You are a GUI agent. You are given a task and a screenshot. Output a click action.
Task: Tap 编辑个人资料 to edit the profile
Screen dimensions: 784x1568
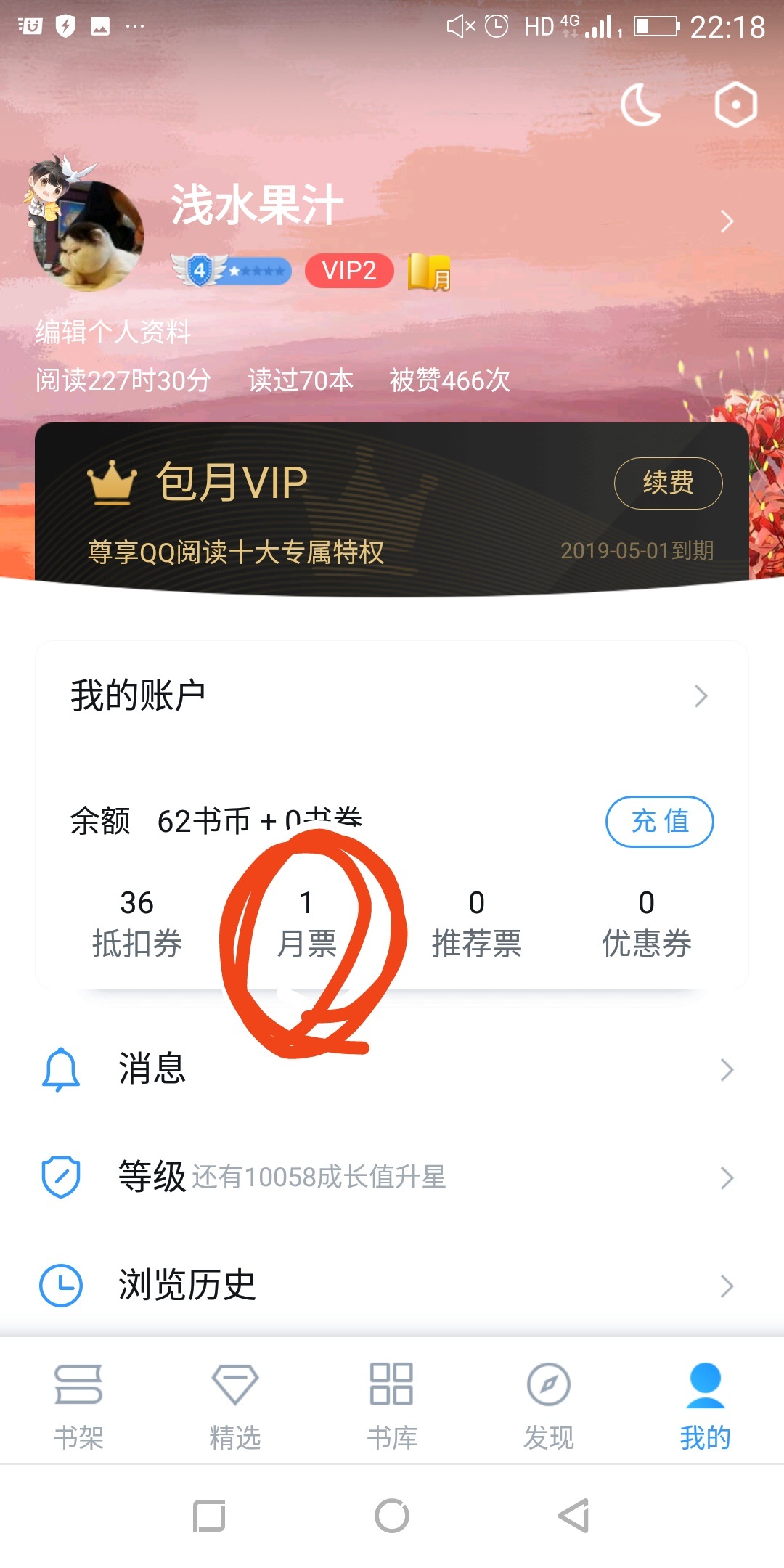pos(113,332)
